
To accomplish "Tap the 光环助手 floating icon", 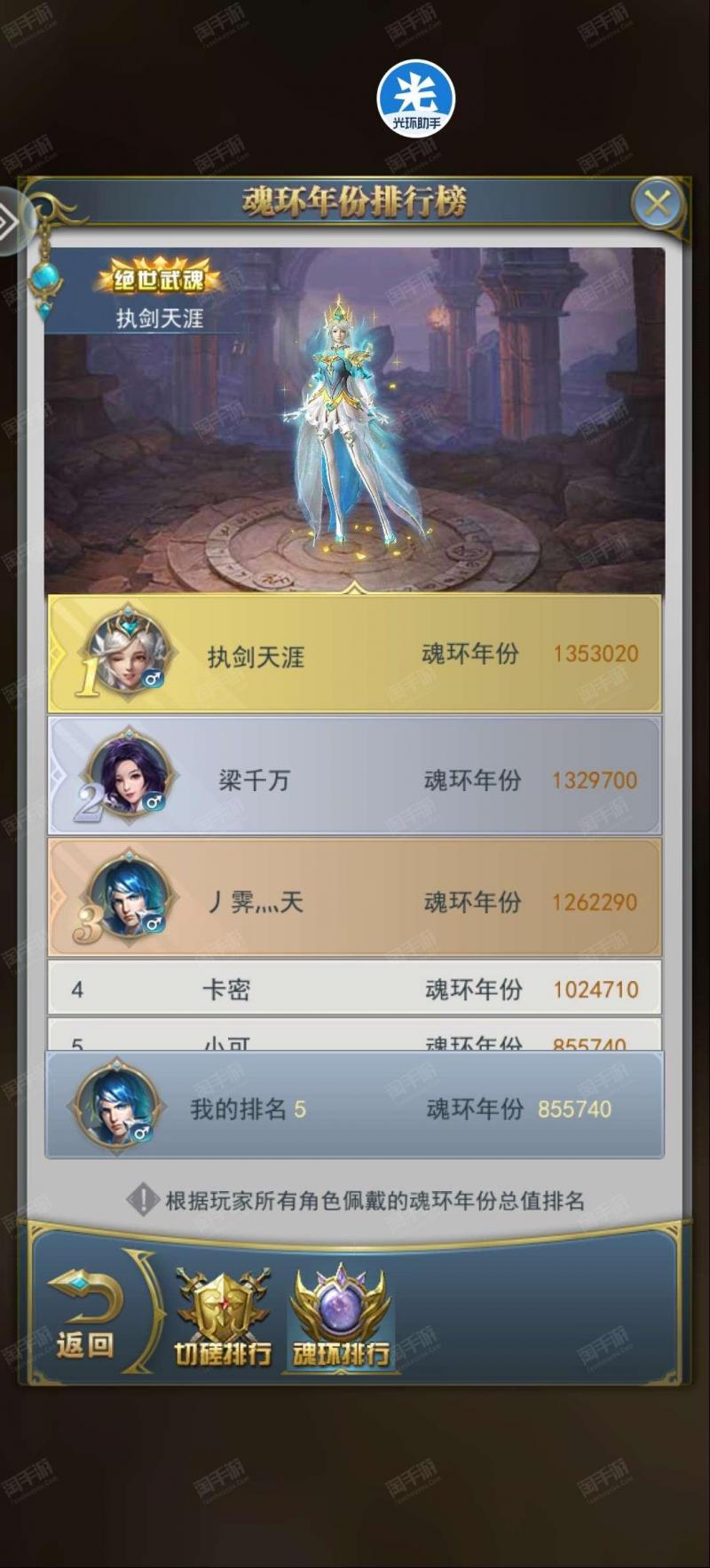I will pyautogui.click(x=416, y=98).
